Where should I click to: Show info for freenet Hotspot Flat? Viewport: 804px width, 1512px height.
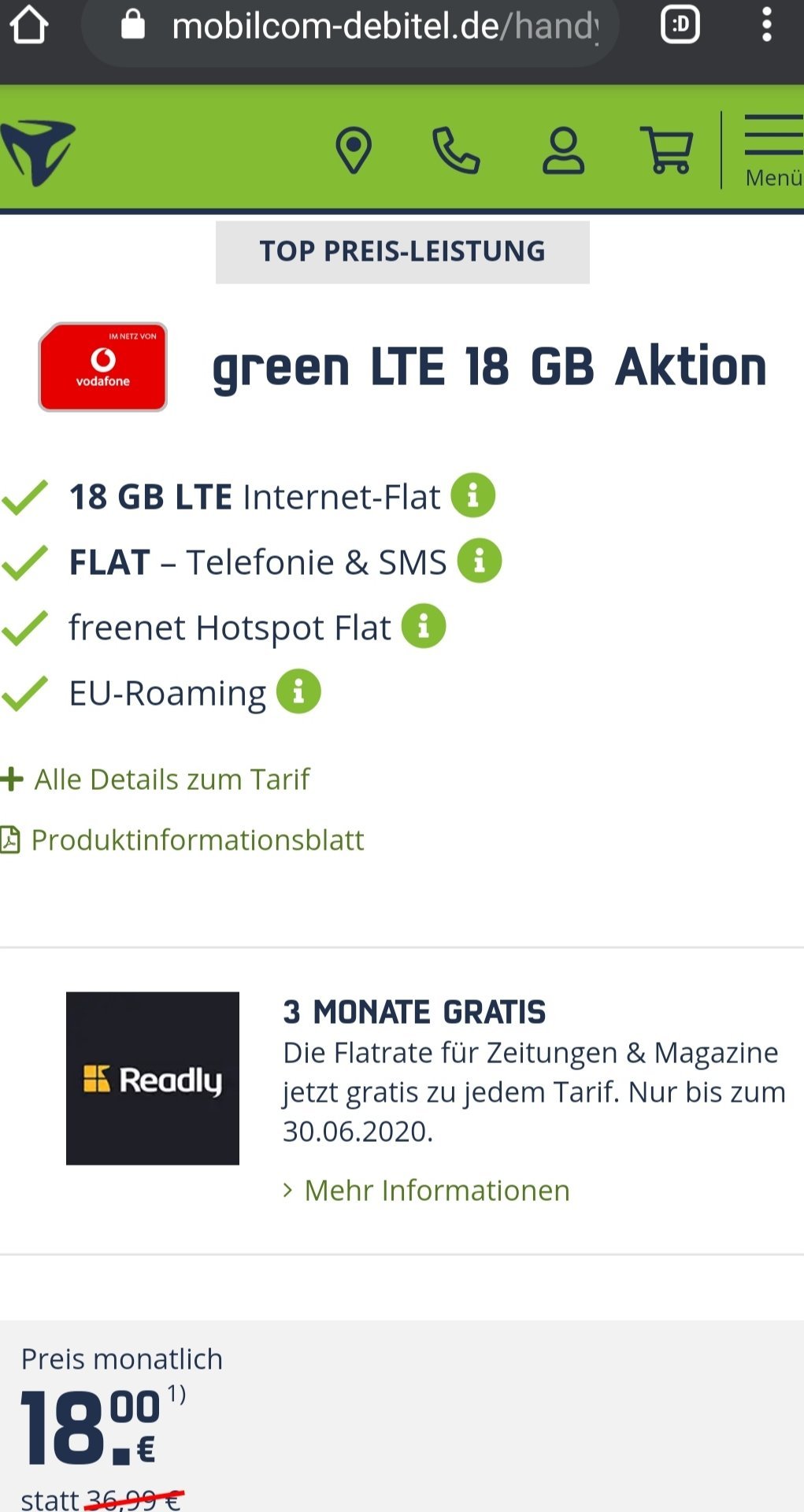click(424, 626)
